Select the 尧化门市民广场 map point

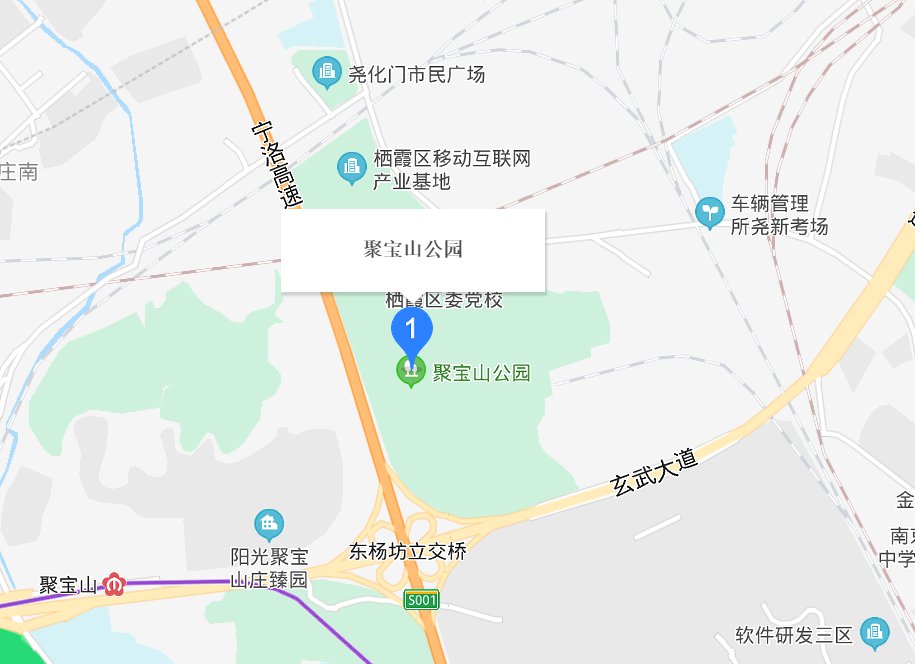[326, 72]
